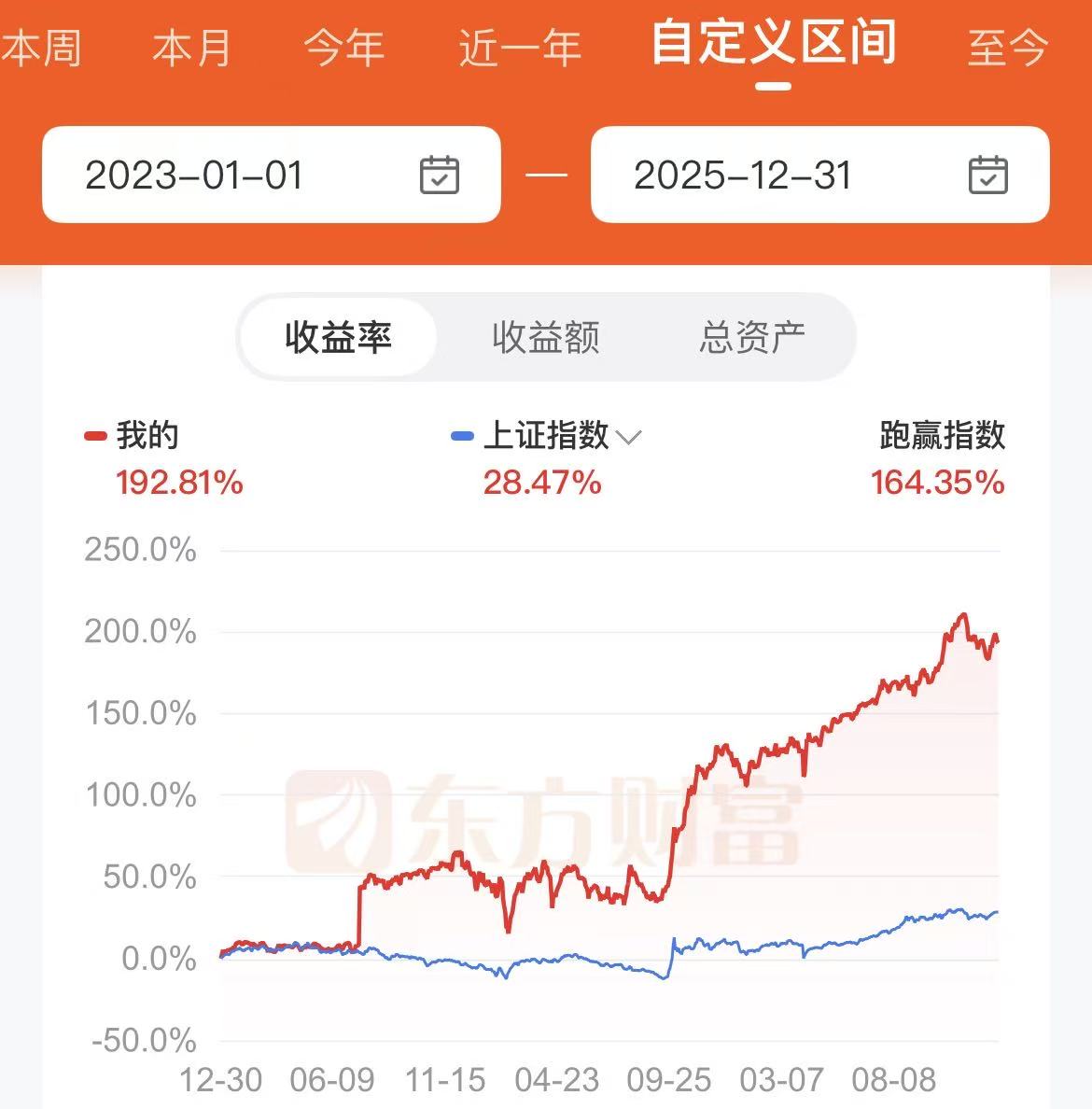1092x1109 pixels.
Task: Select the 本月 time range tab
Action: [191, 48]
